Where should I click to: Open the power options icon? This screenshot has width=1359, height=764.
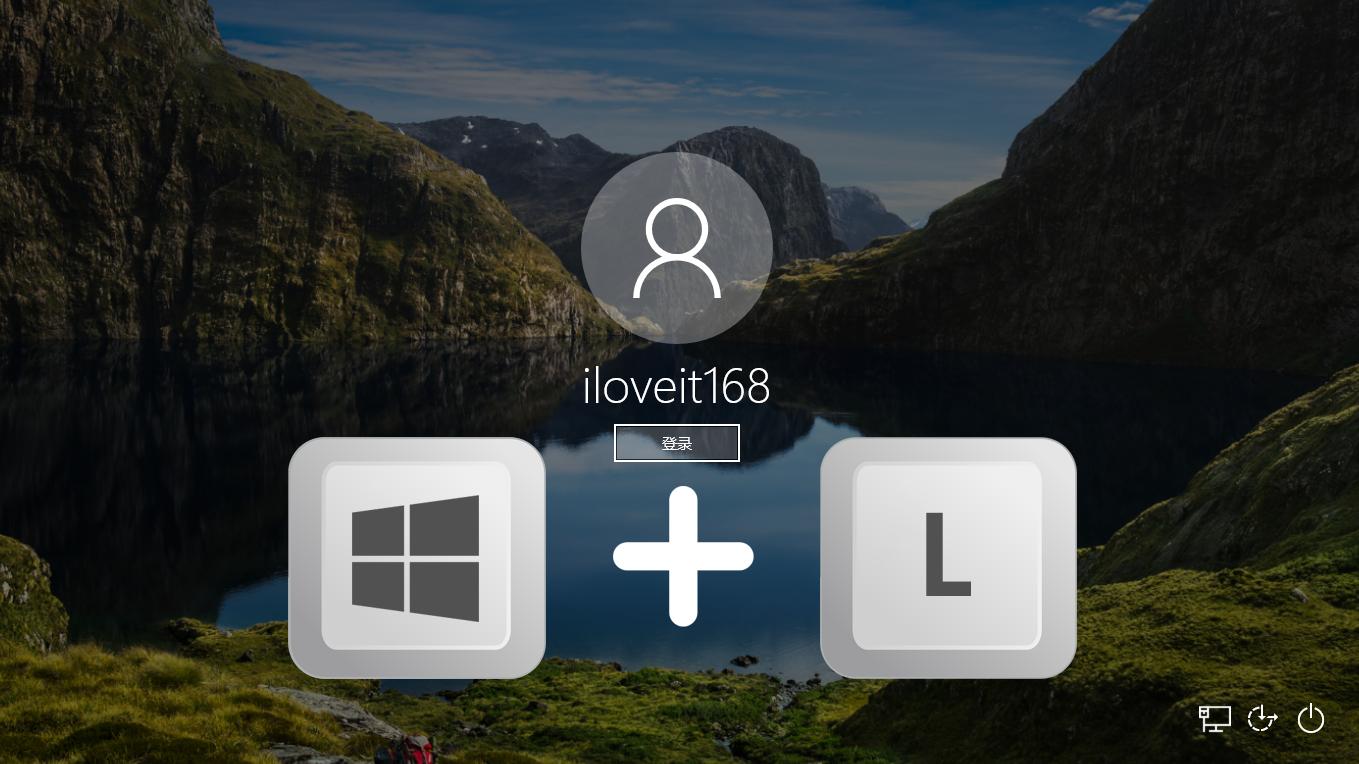(1310, 718)
